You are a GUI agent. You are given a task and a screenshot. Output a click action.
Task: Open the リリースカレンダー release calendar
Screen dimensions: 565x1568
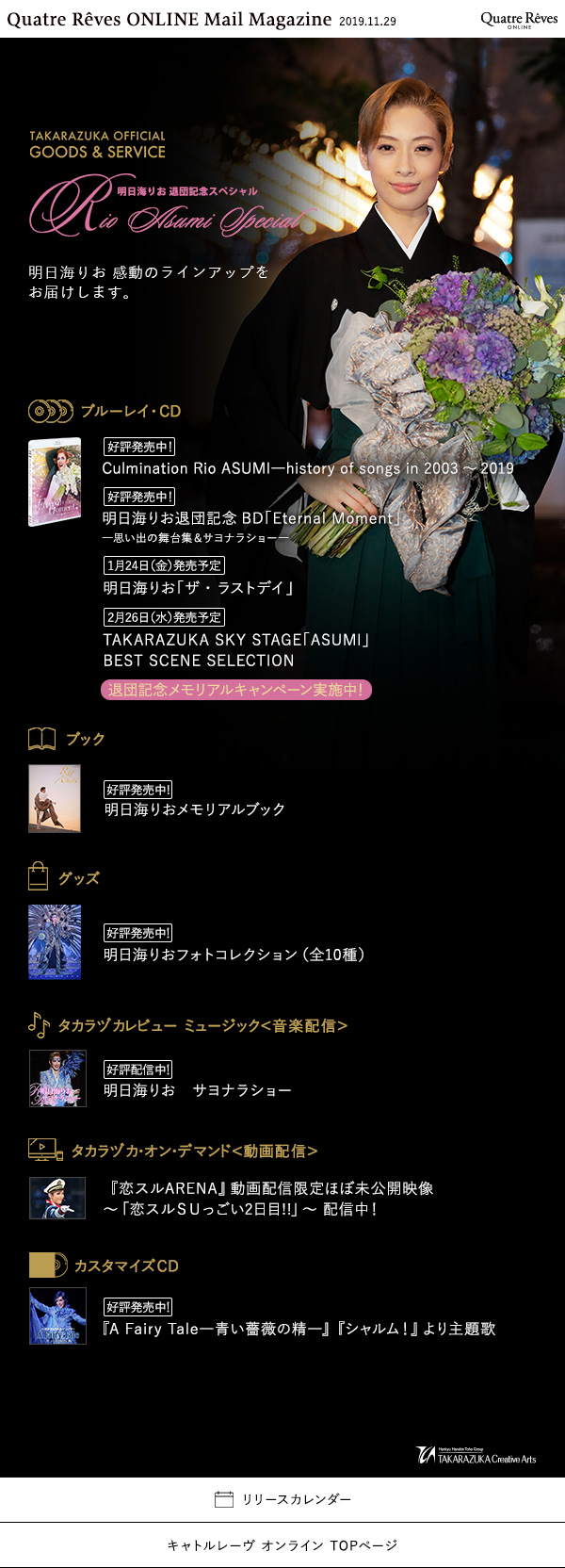tap(282, 1499)
